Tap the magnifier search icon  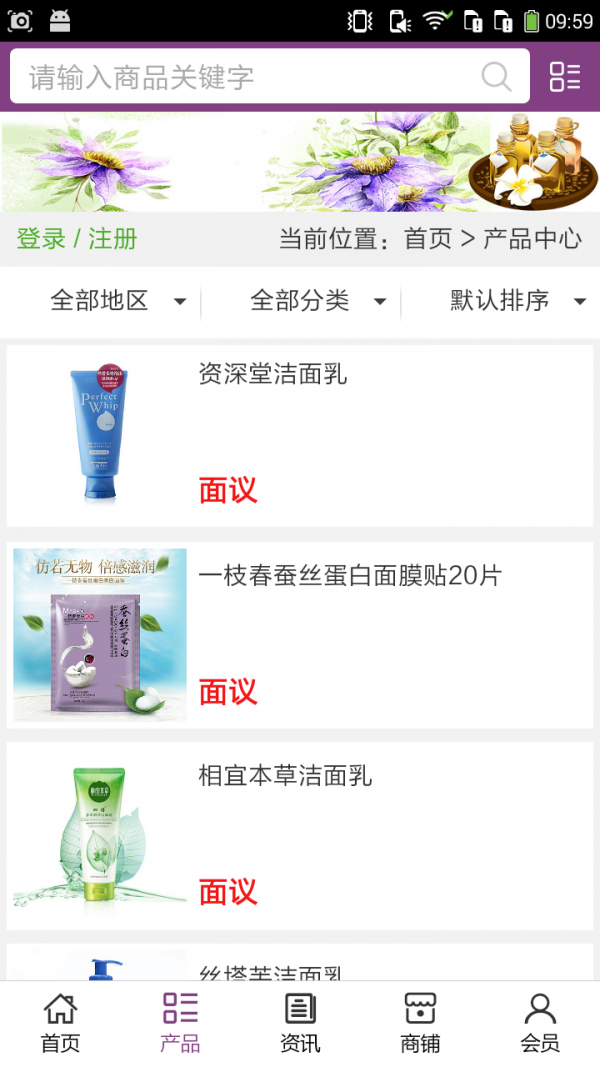pyautogui.click(x=496, y=77)
